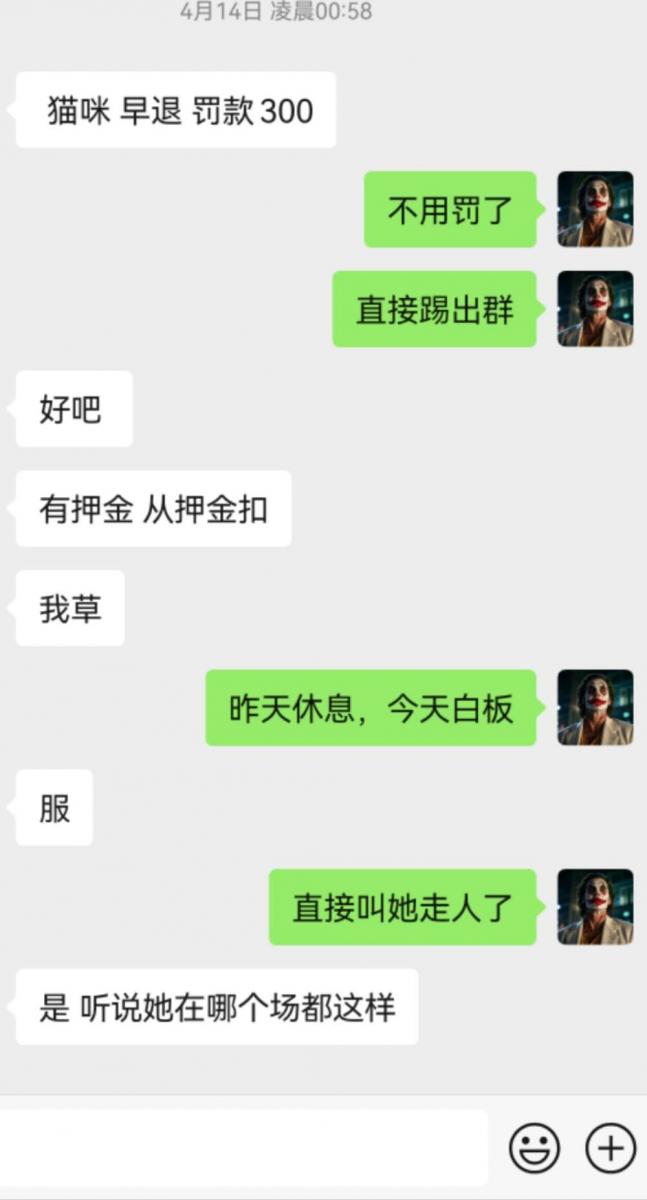Open the plus attachment menu

pos(610,1147)
